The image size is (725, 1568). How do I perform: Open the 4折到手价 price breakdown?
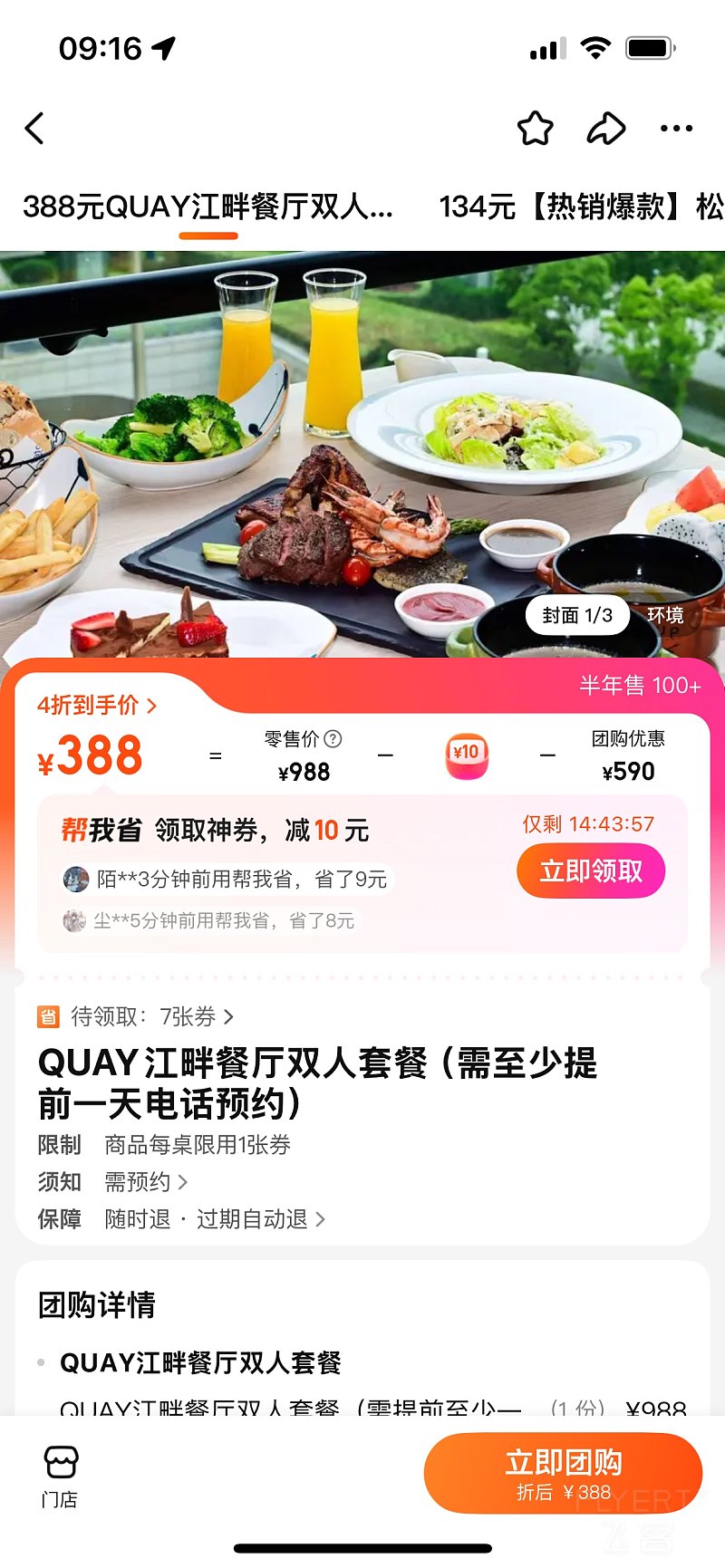pyautogui.click(x=96, y=705)
